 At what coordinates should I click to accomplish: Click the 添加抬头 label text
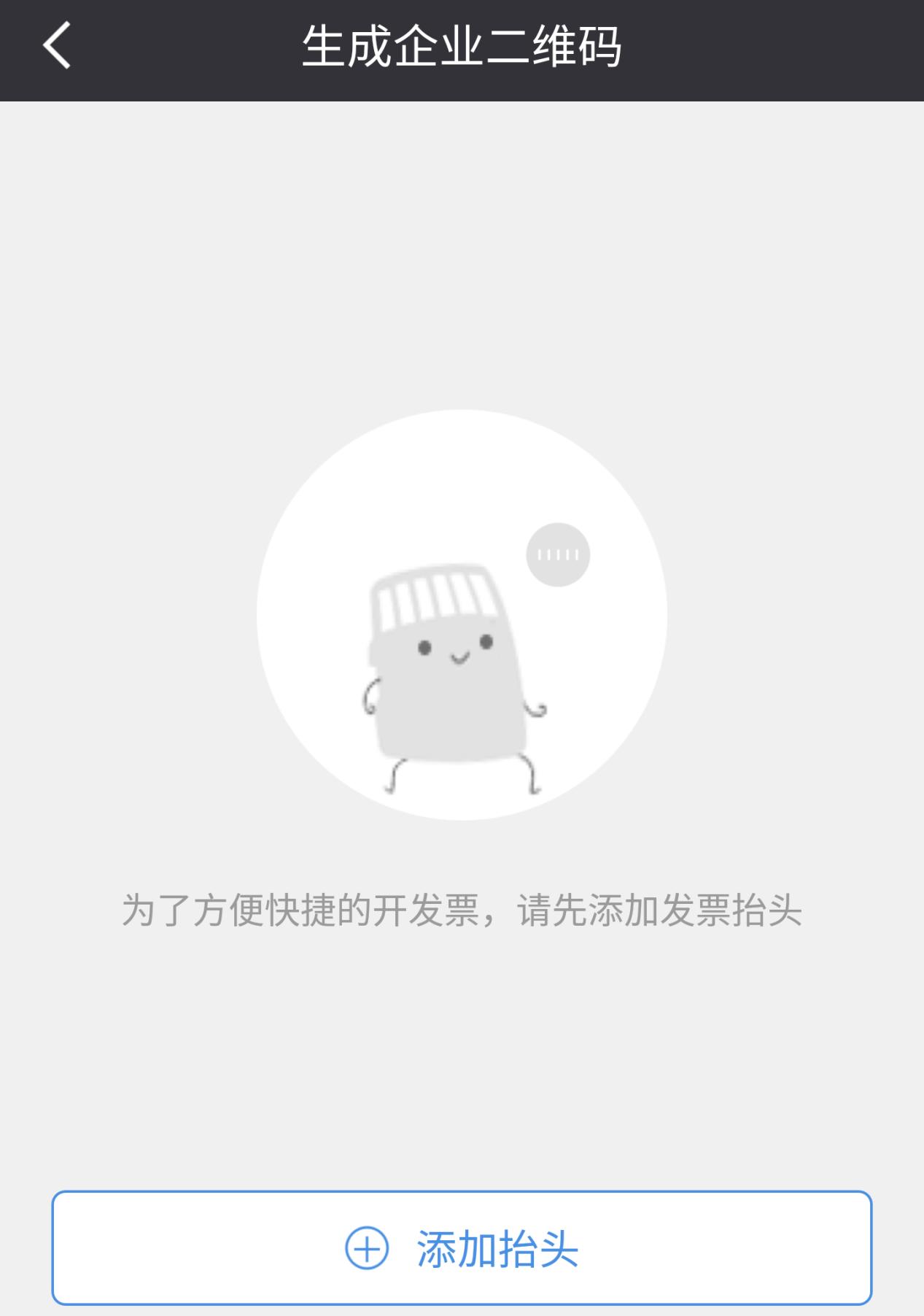498,1249
